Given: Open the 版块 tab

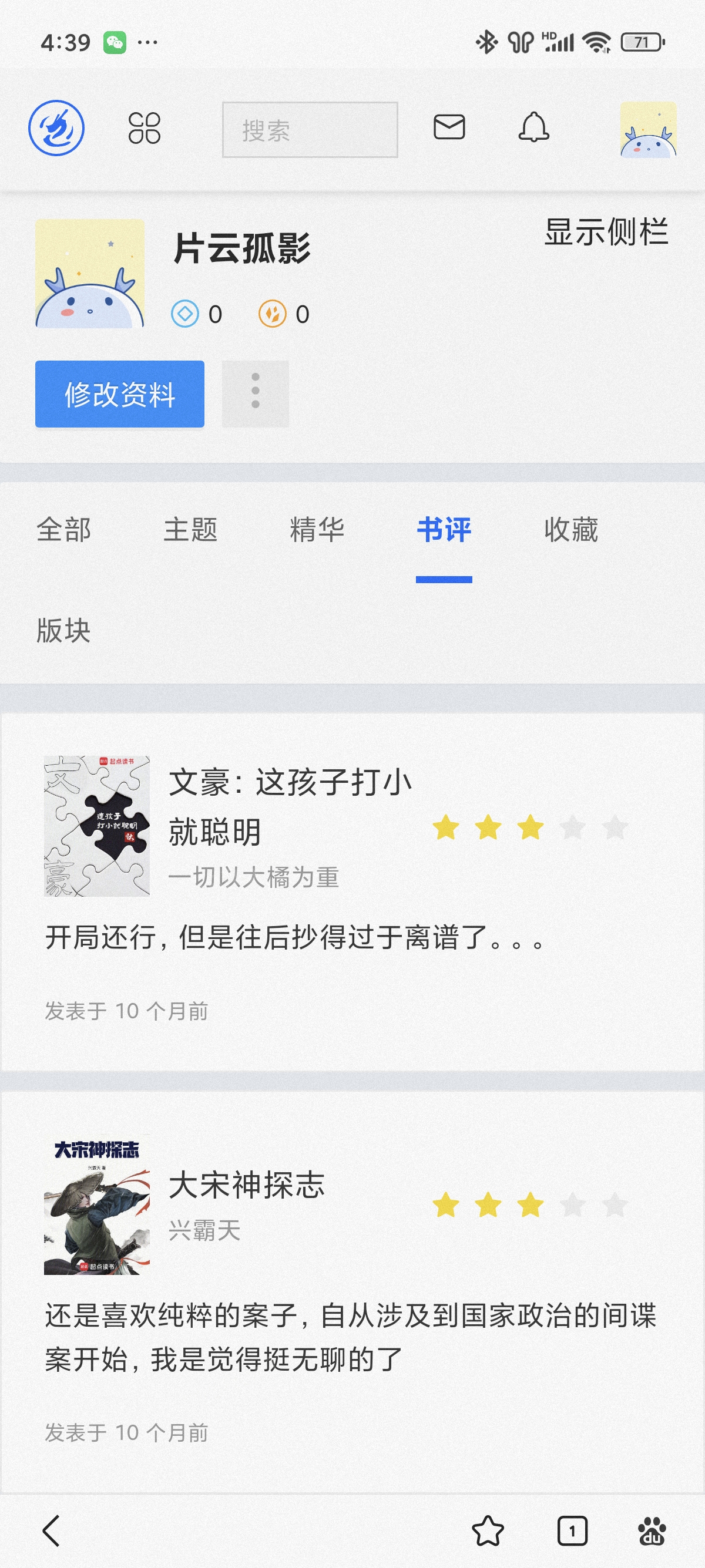Looking at the screenshot, I should (x=63, y=631).
